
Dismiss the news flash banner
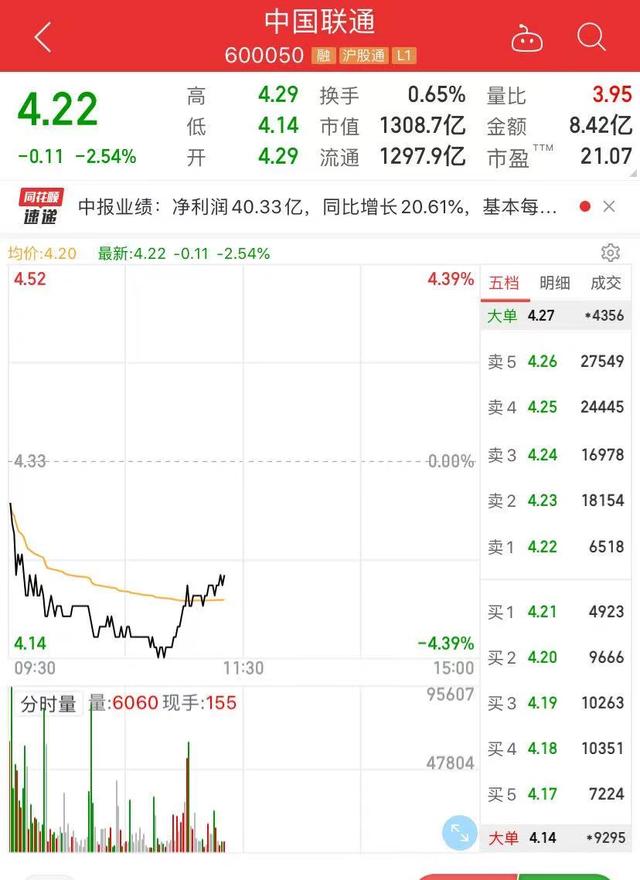click(x=609, y=207)
